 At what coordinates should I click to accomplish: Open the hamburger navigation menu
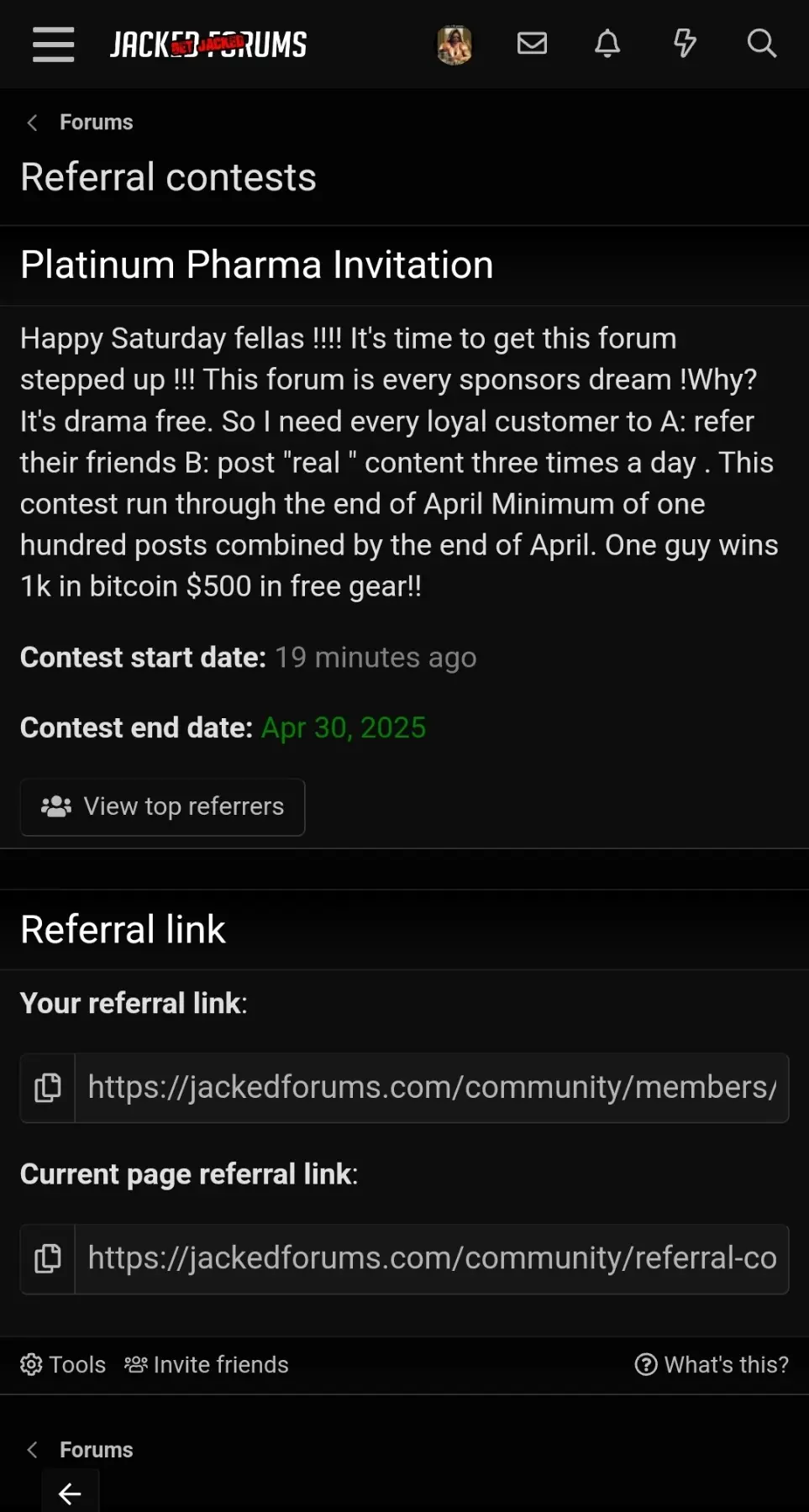click(x=53, y=44)
